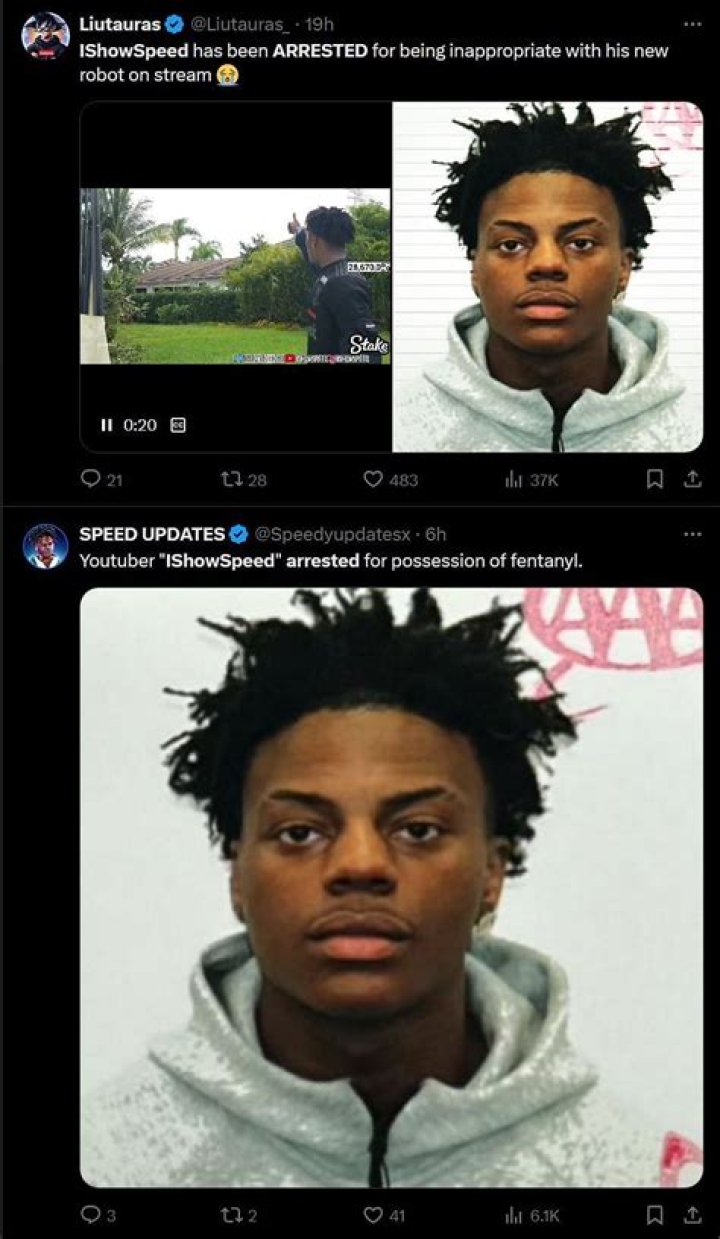Screen dimensions: 720x1239
Task: Open SPEED UPDATES profile avatar
Action: [x=45, y=546]
